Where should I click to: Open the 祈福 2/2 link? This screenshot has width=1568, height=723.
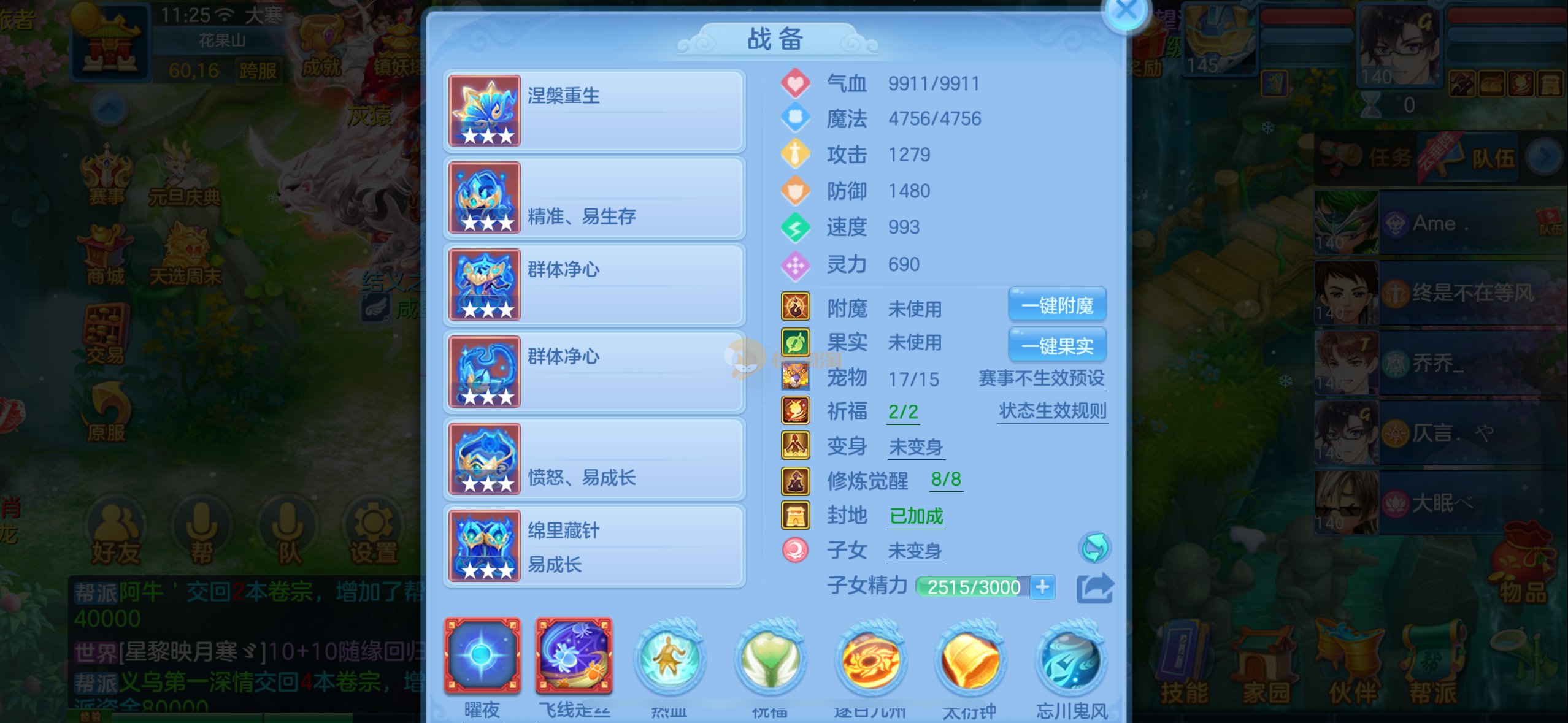click(x=903, y=412)
